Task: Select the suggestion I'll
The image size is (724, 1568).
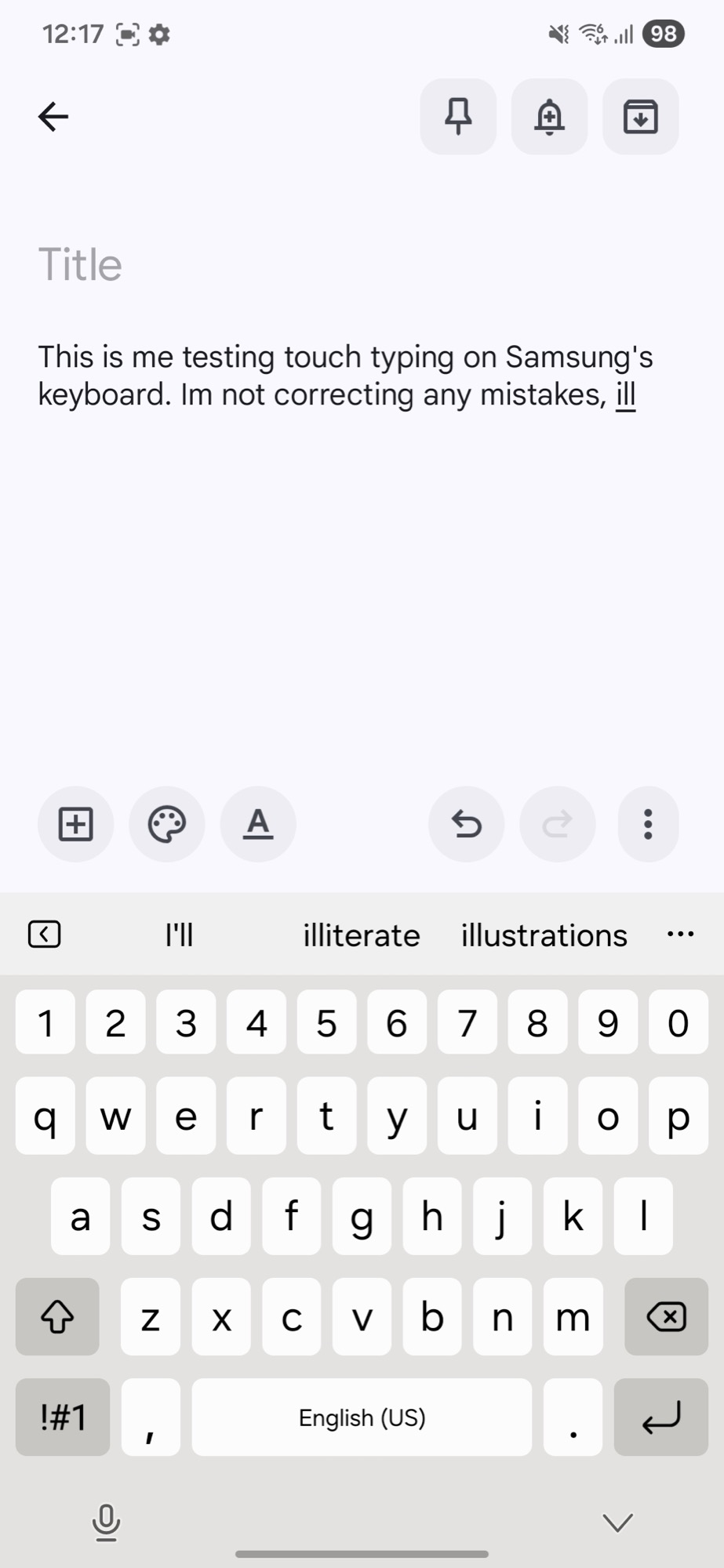Action: tap(178, 934)
